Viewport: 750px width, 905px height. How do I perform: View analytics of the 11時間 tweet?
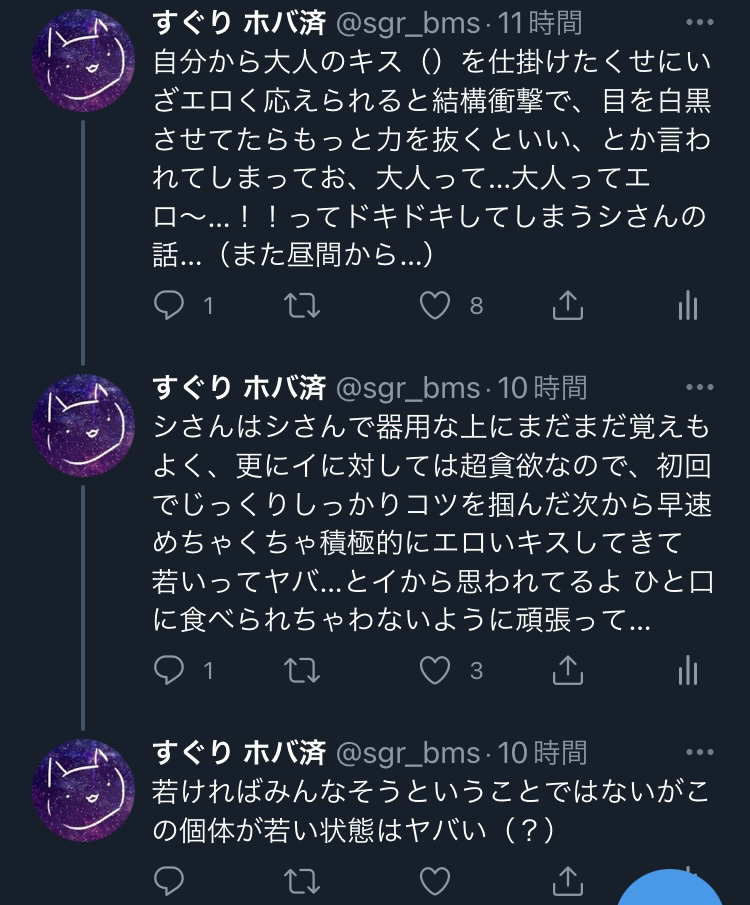(x=687, y=305)
